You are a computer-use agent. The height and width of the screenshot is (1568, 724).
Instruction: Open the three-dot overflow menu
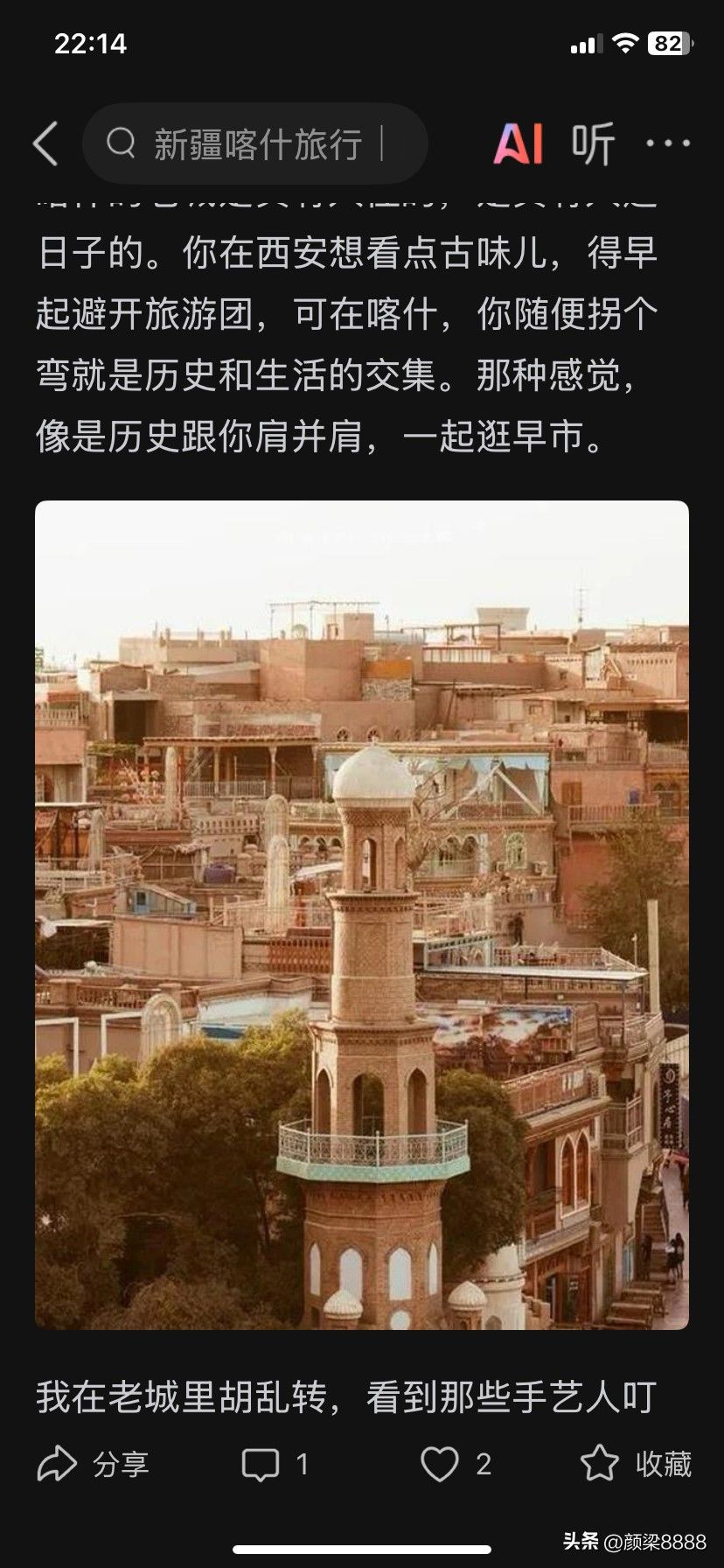(x=668, y=143)
